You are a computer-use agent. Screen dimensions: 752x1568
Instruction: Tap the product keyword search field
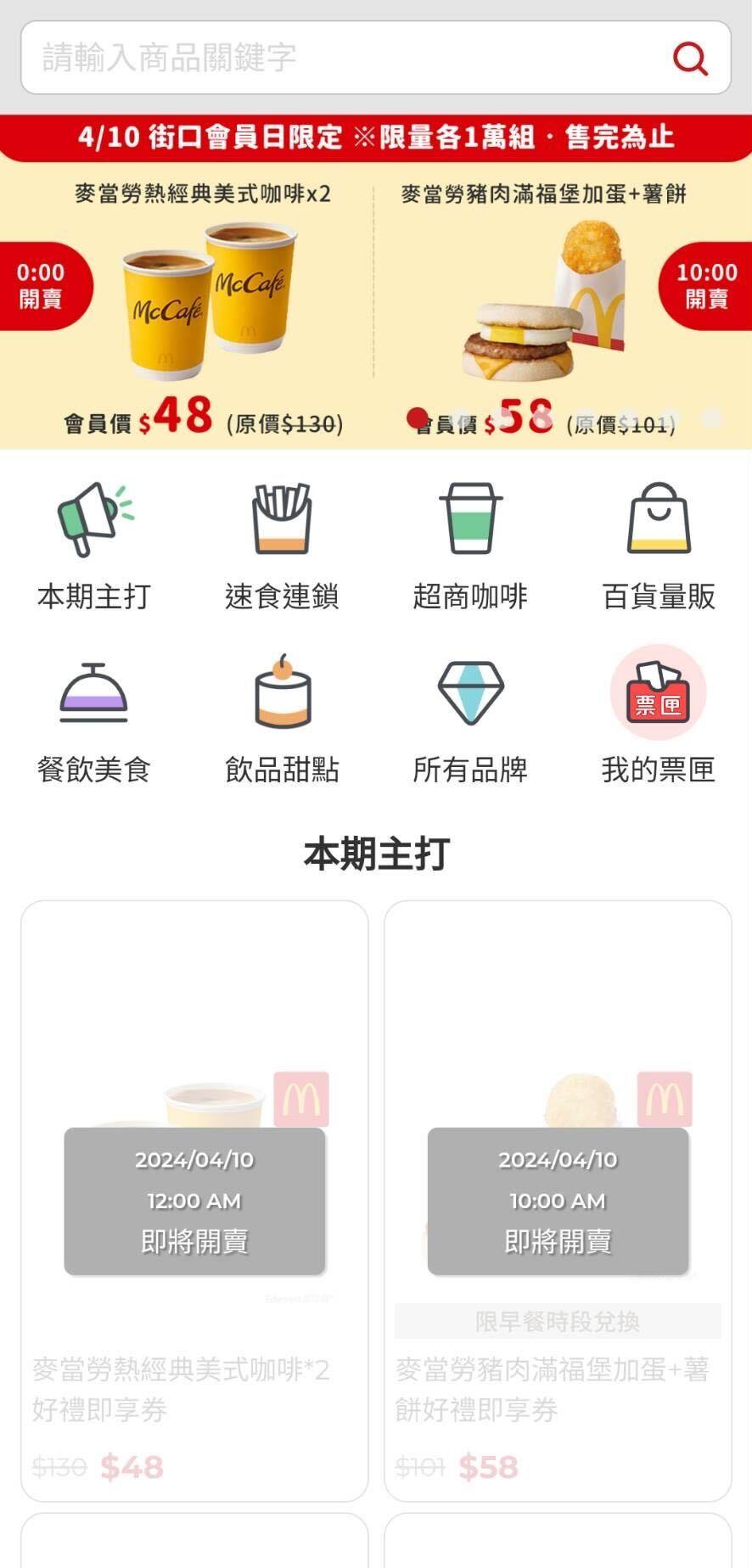tap(340, 58)
